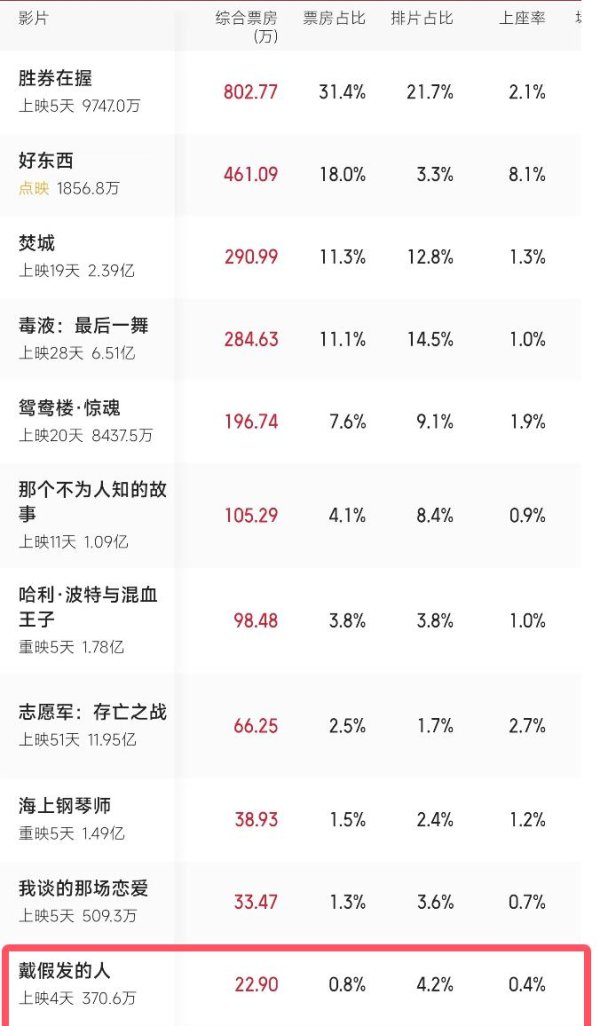
Task: Open 毒液:最后一舞 box office details
Action: (x=291, y=339)
